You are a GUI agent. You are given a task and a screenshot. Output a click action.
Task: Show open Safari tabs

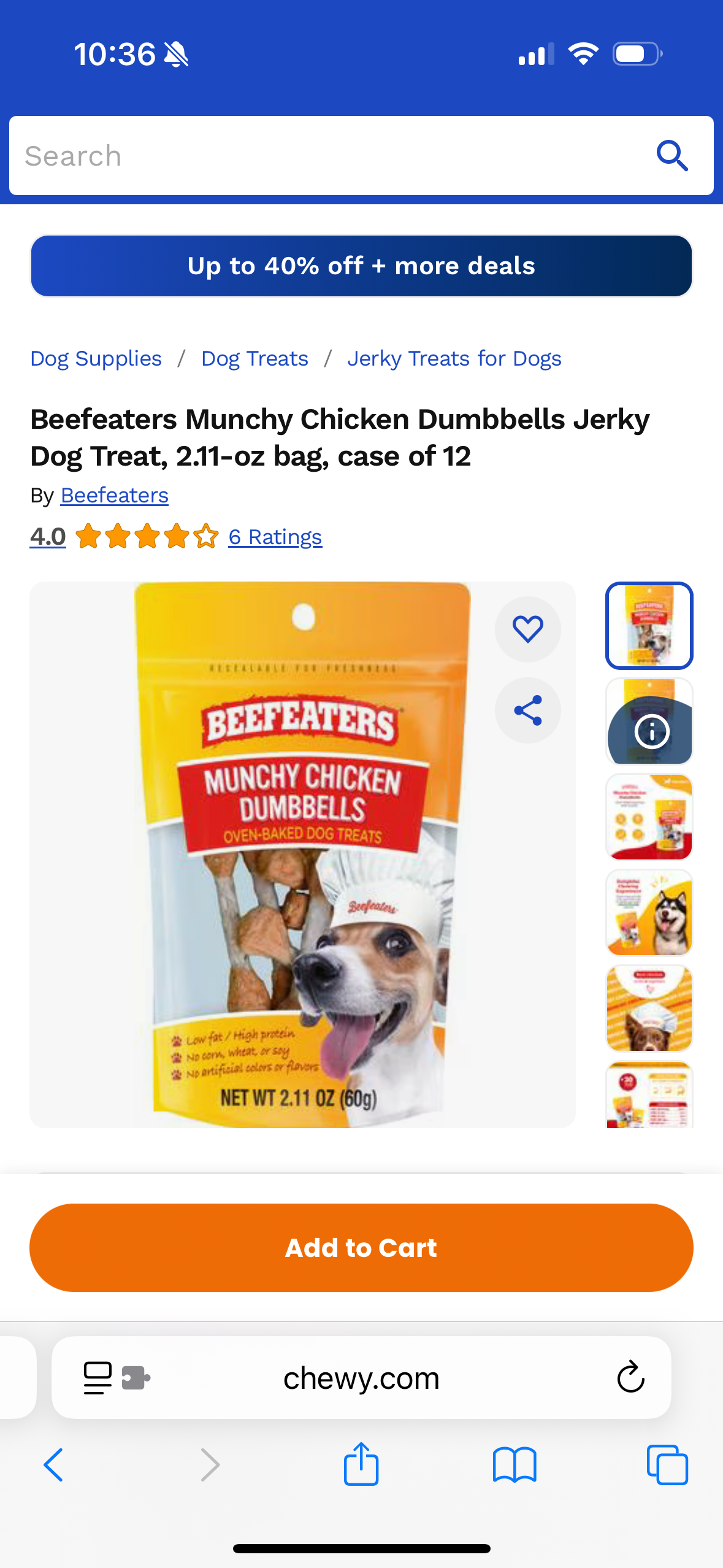(x=667, y=1465)
